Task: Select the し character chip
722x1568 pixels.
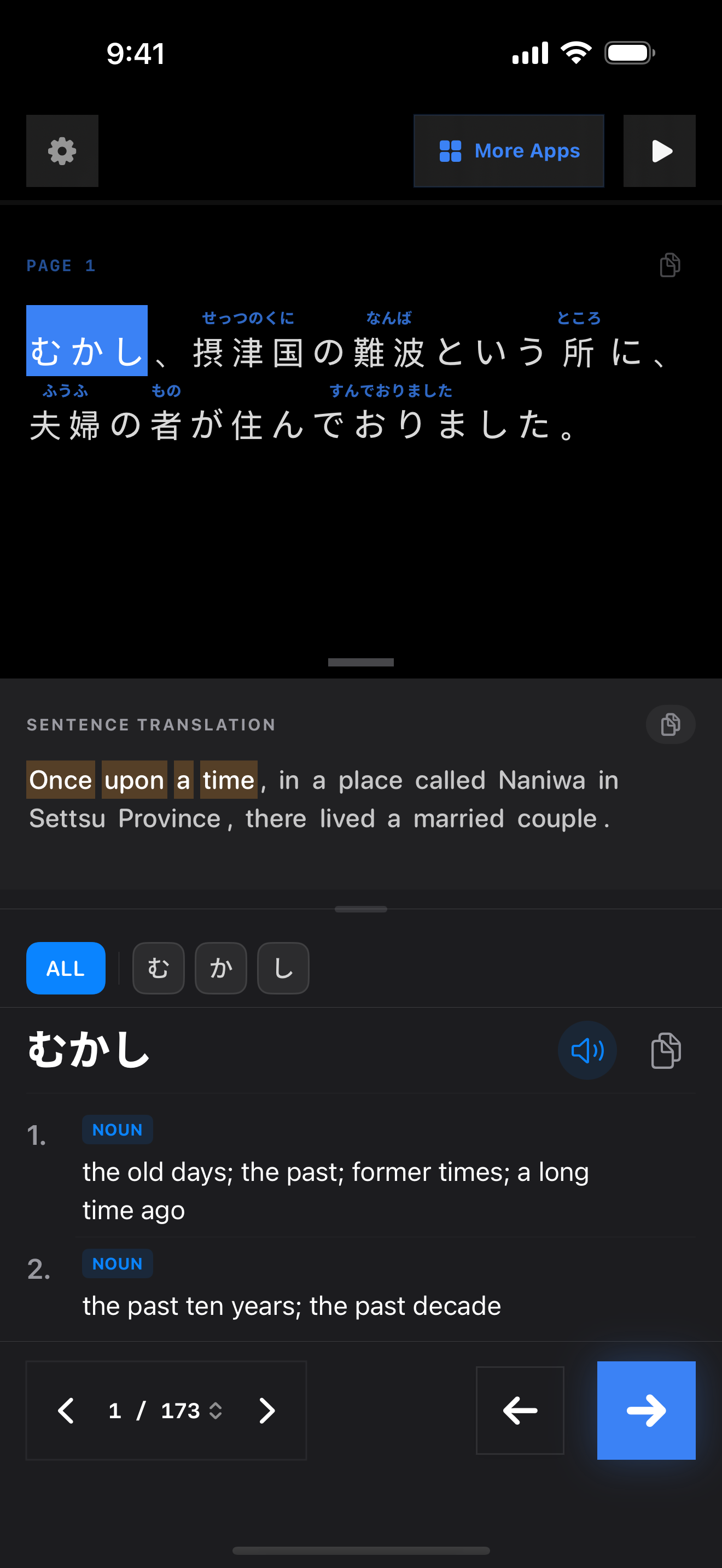Action: tap(283, 968)
